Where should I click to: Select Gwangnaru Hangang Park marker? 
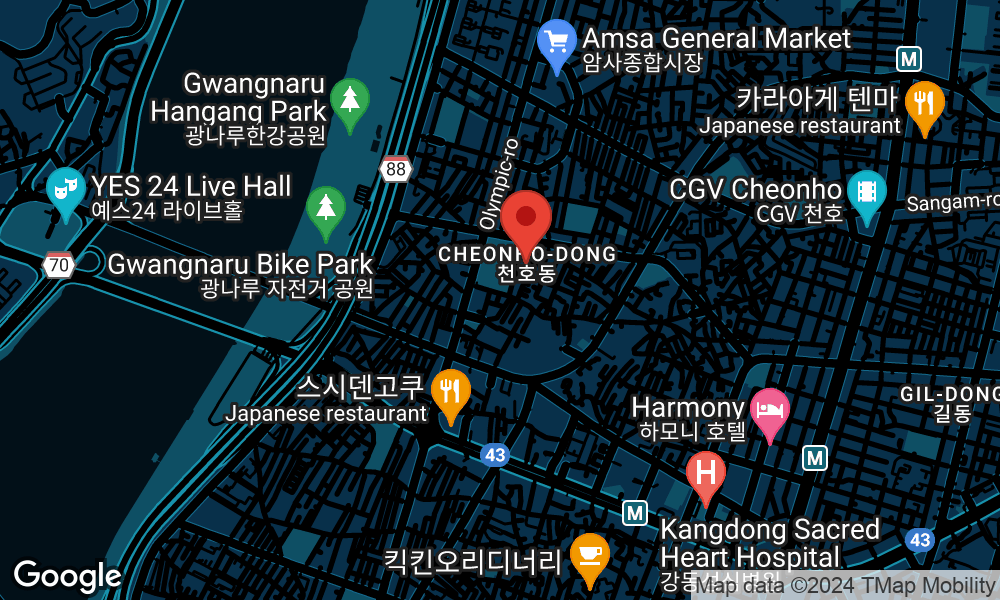pyautogui.click(x=349, y=100)
